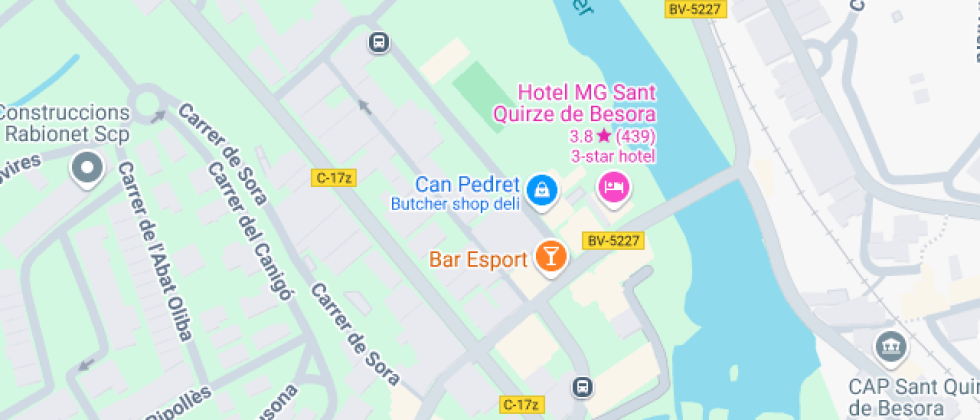Tap the bus stop icon near the hotel
980x420 pixels.
(x=379, y=42)
